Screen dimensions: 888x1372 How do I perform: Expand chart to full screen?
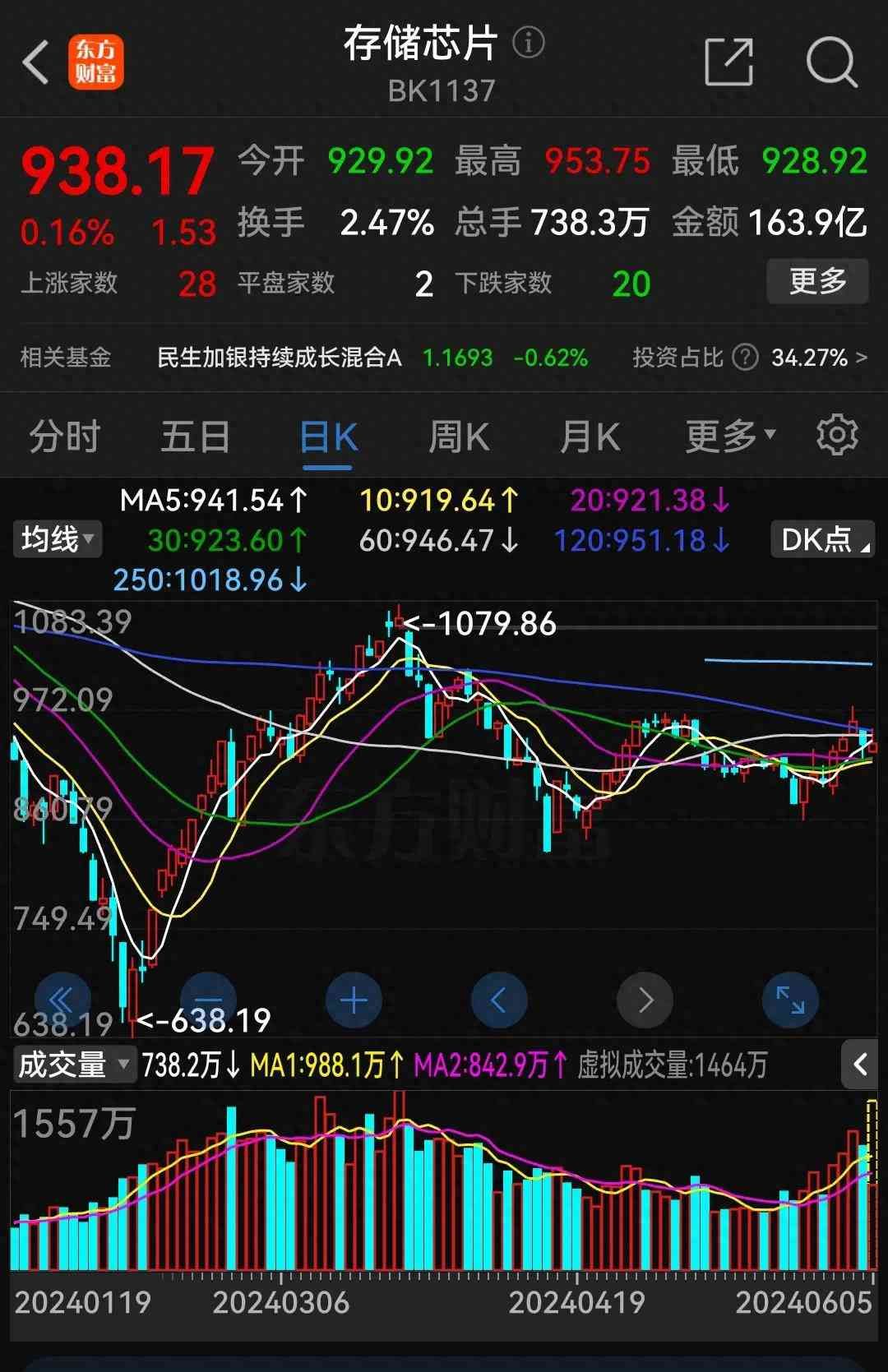click(790, 1000)
